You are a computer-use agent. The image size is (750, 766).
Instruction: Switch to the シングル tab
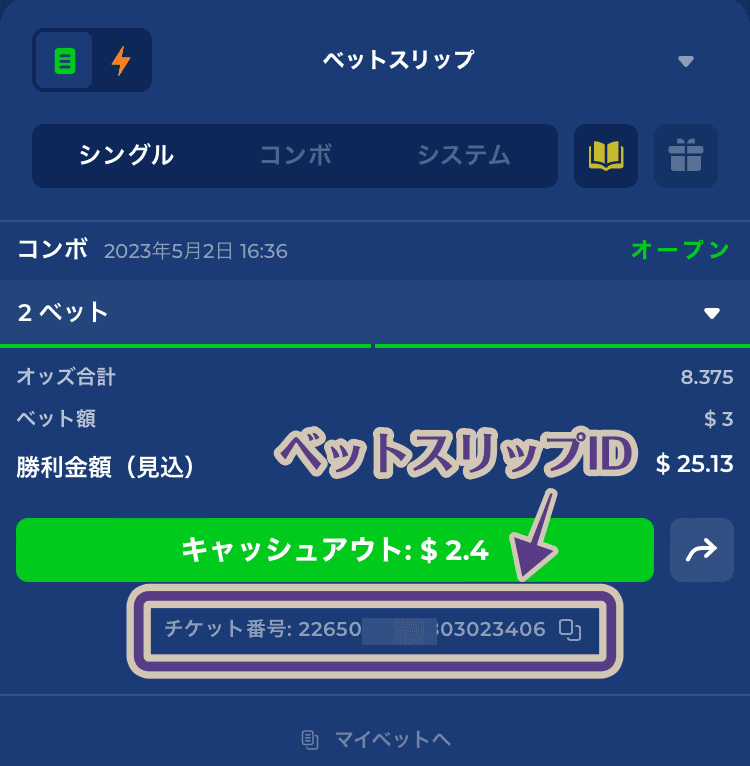126,155
